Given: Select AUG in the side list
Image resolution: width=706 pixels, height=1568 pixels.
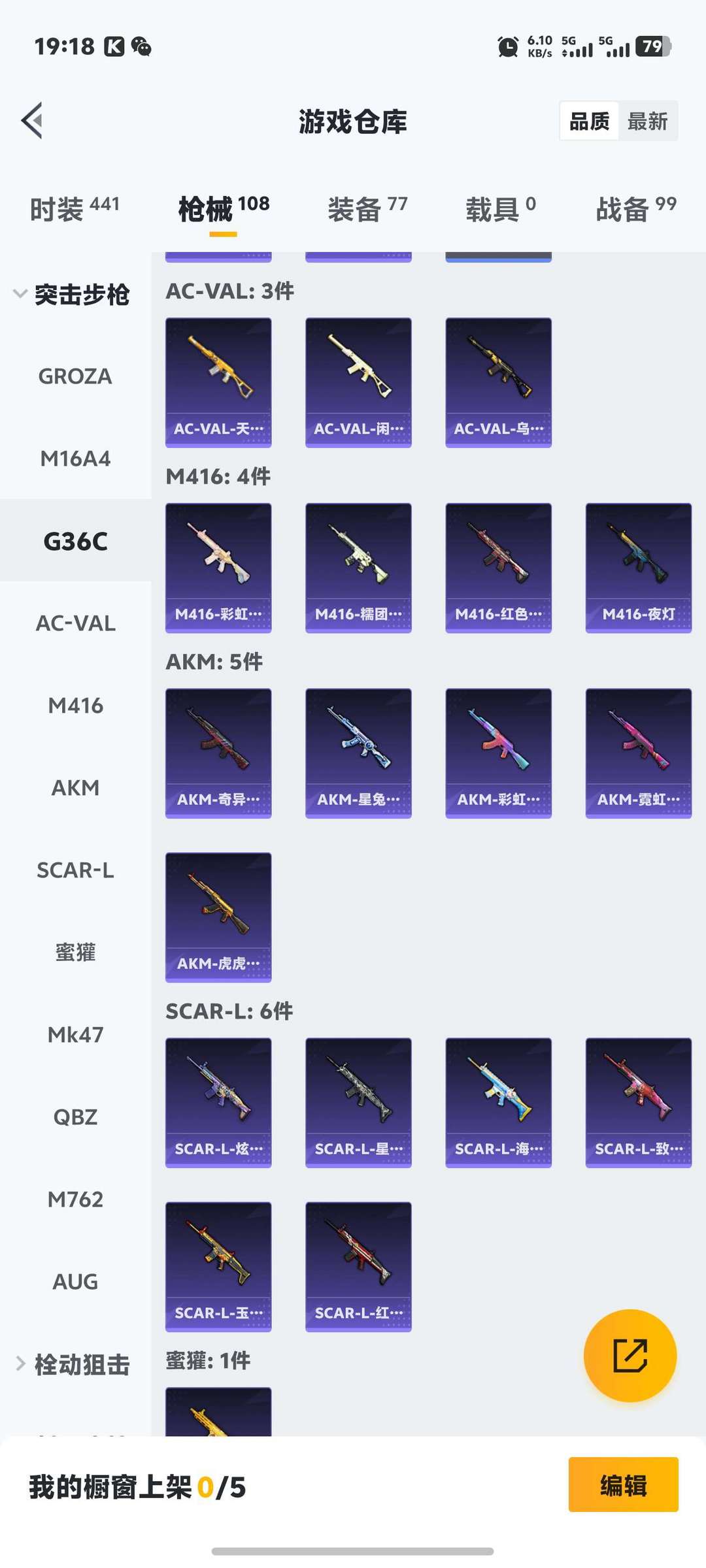Looking at the screenshot, I should [75, 1282].
